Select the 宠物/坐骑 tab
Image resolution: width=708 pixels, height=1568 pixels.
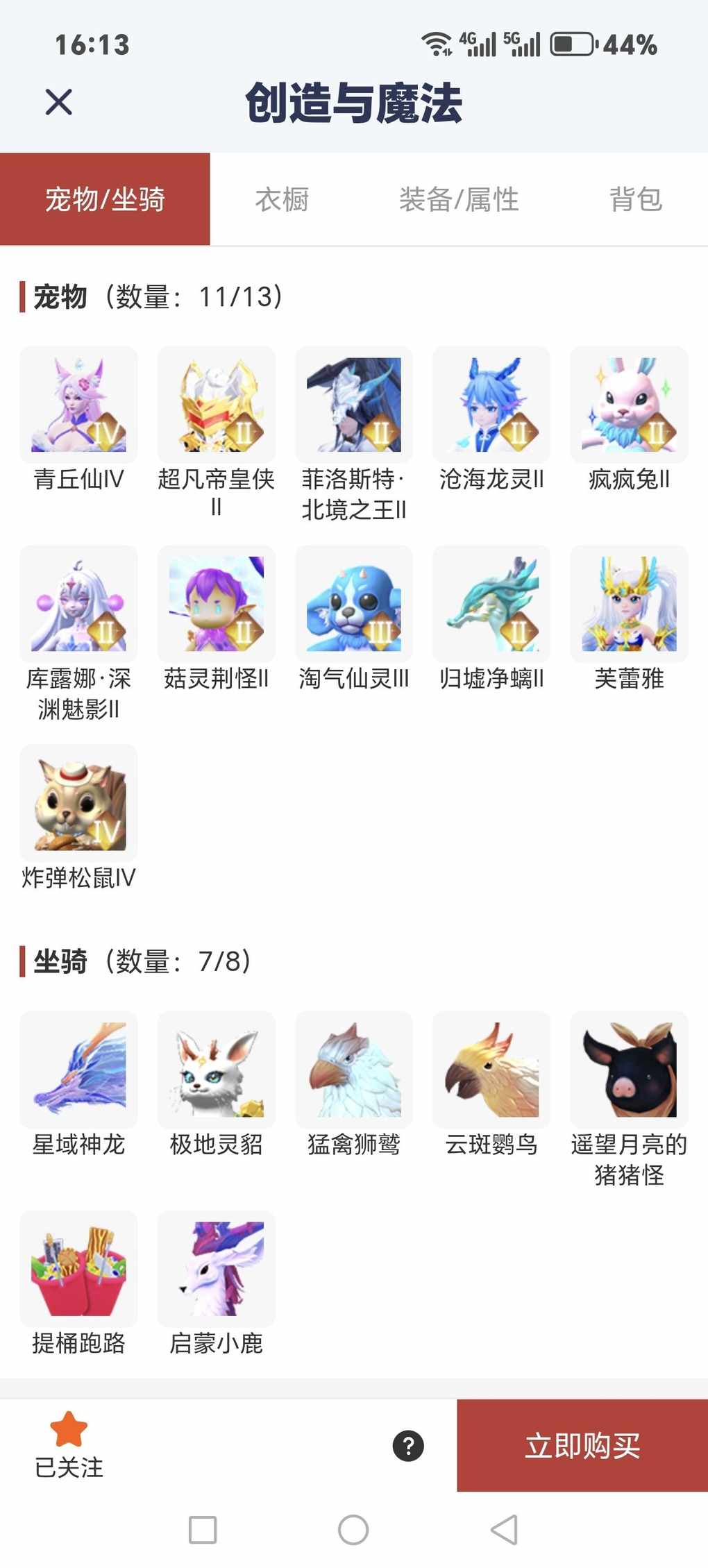[105, 200]
